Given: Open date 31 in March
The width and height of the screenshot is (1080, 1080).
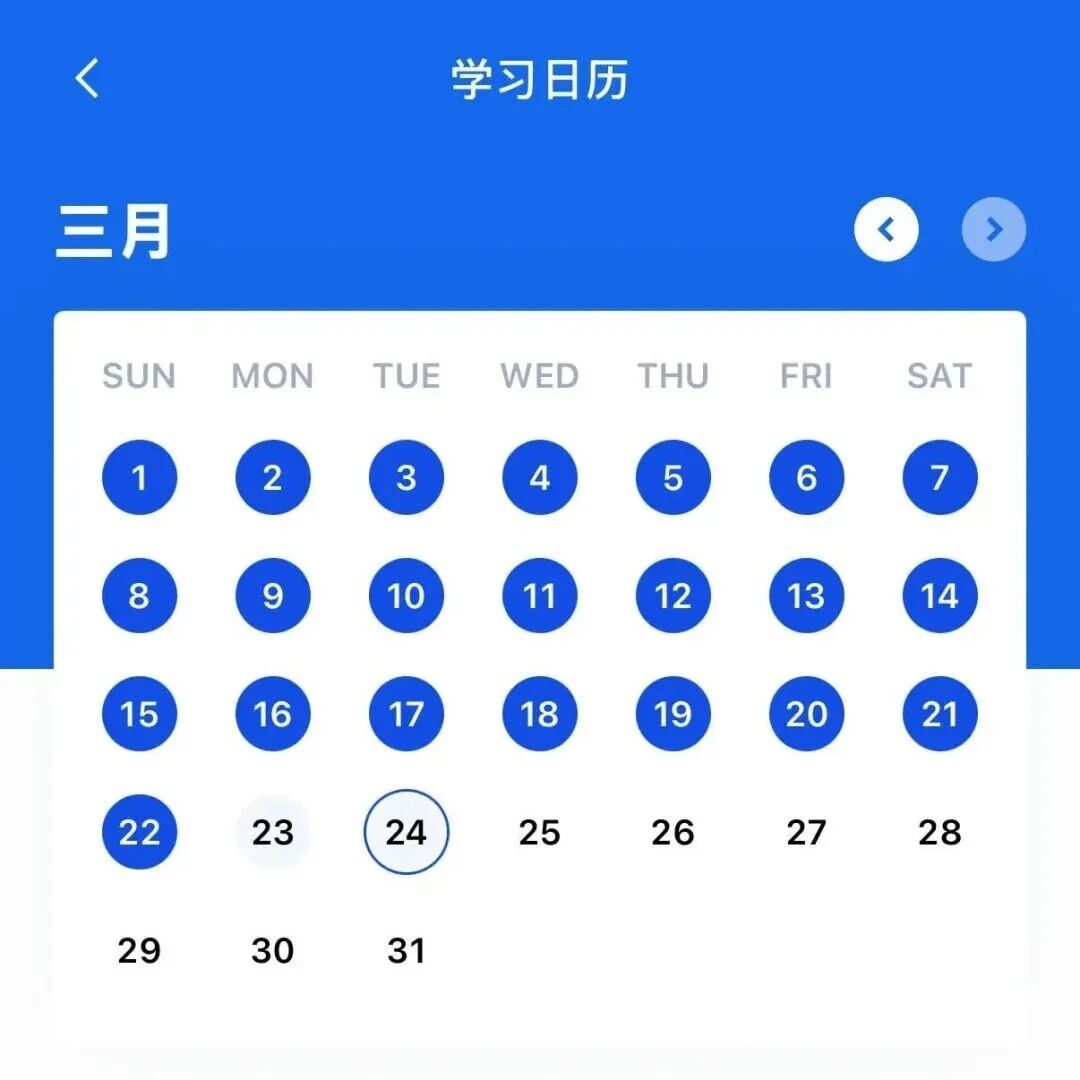Looking at the screenshot, I should (406, 950).
